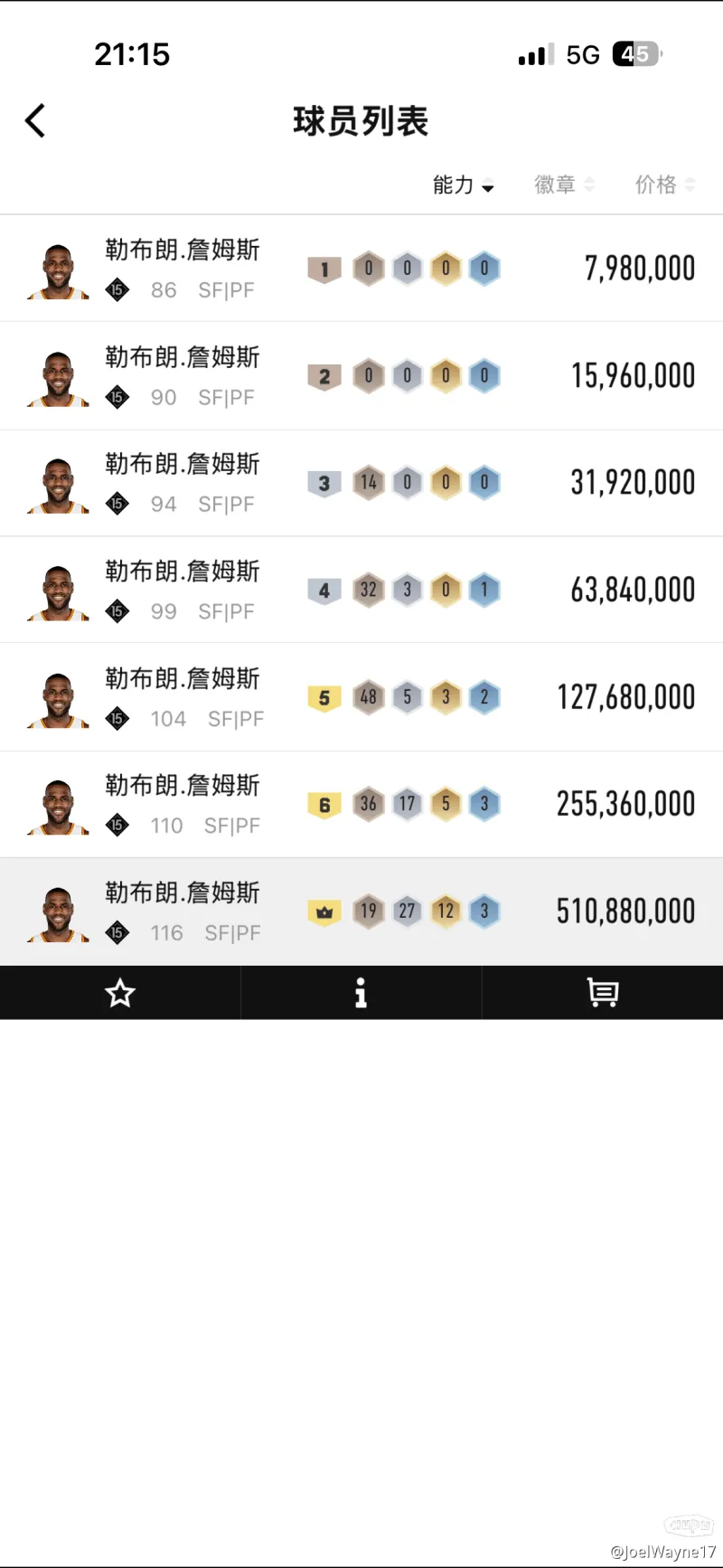
Task: Open the 94-rated 勒布朗.詹姆斯 row
Action: [x=361, y=483]
